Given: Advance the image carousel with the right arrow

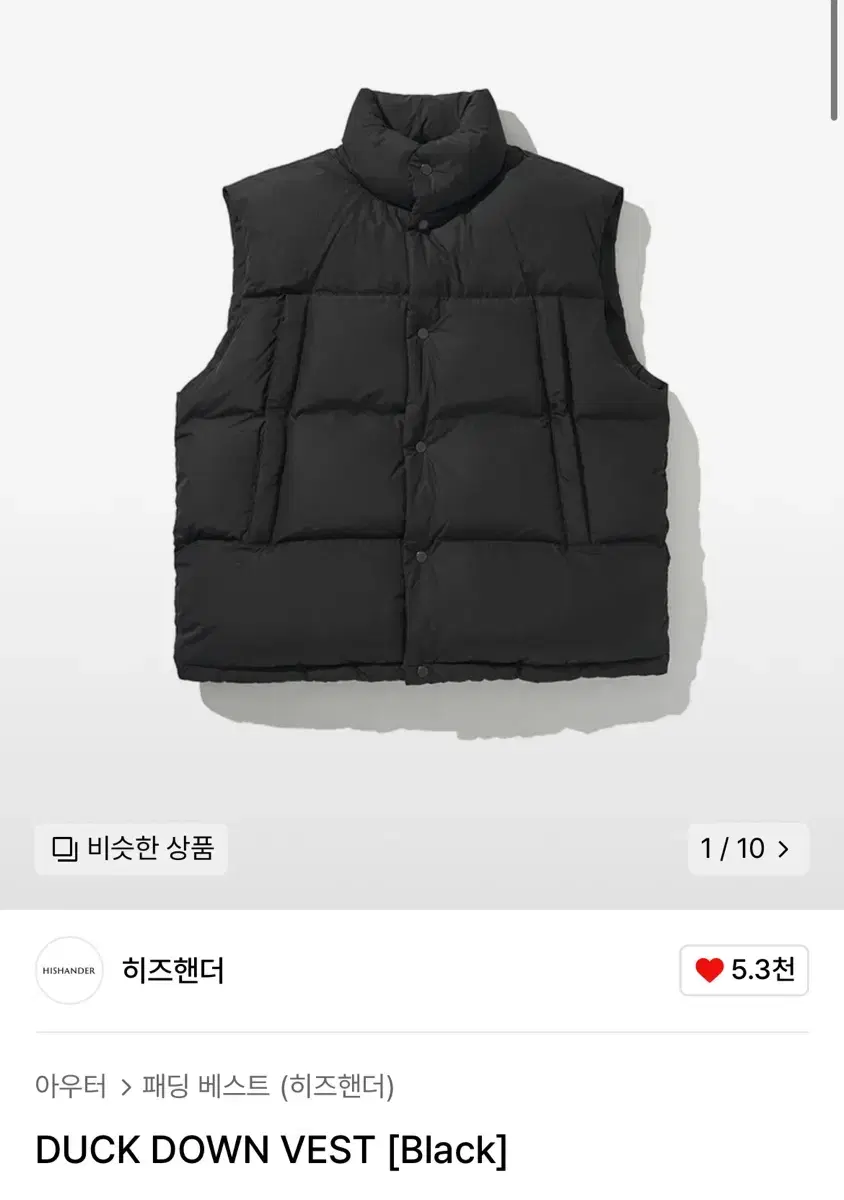Looking at the screenshot, I should (784, 849).
